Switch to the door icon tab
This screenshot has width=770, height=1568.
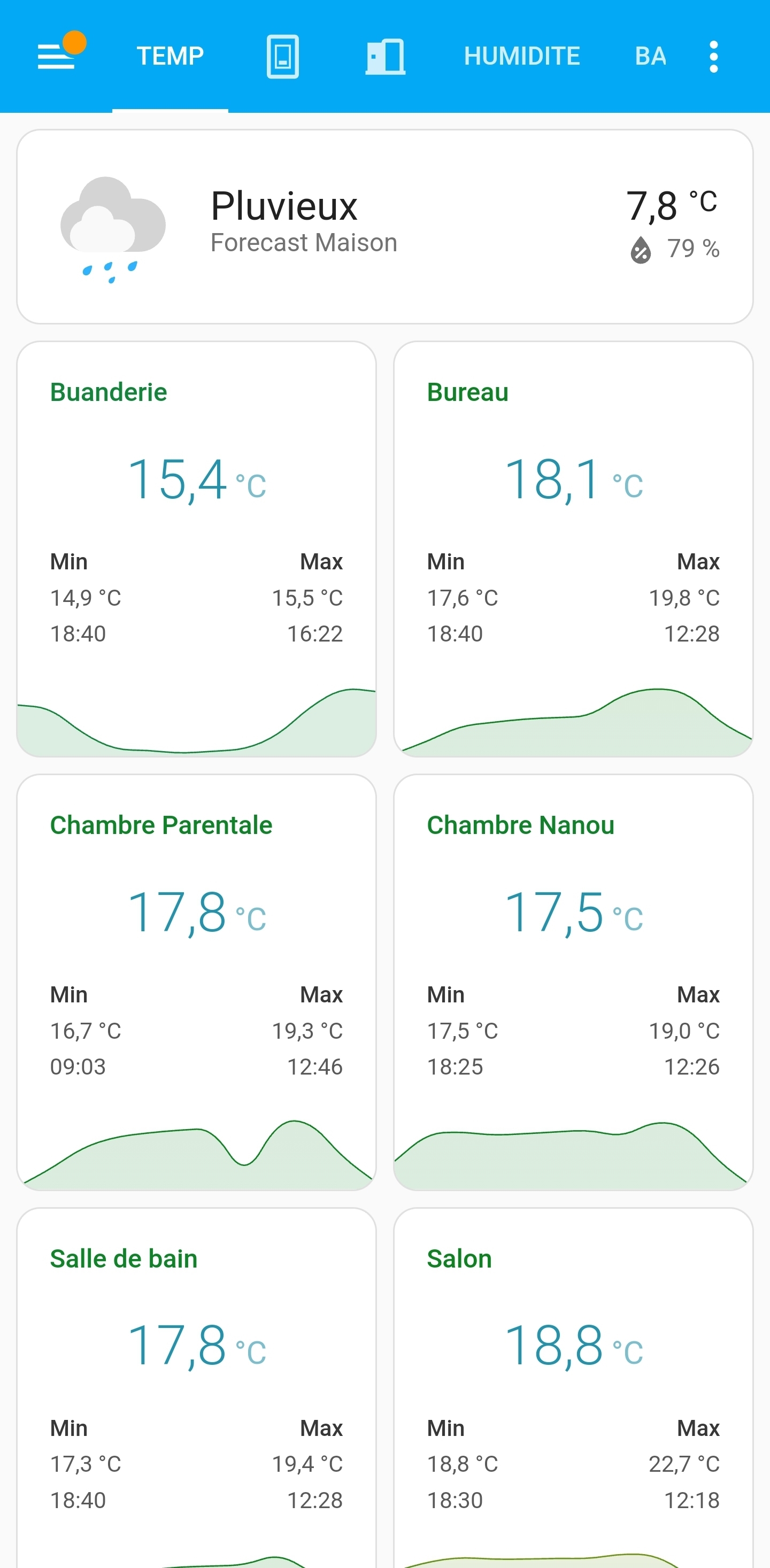pyautogui.click(x=386, y=56)
